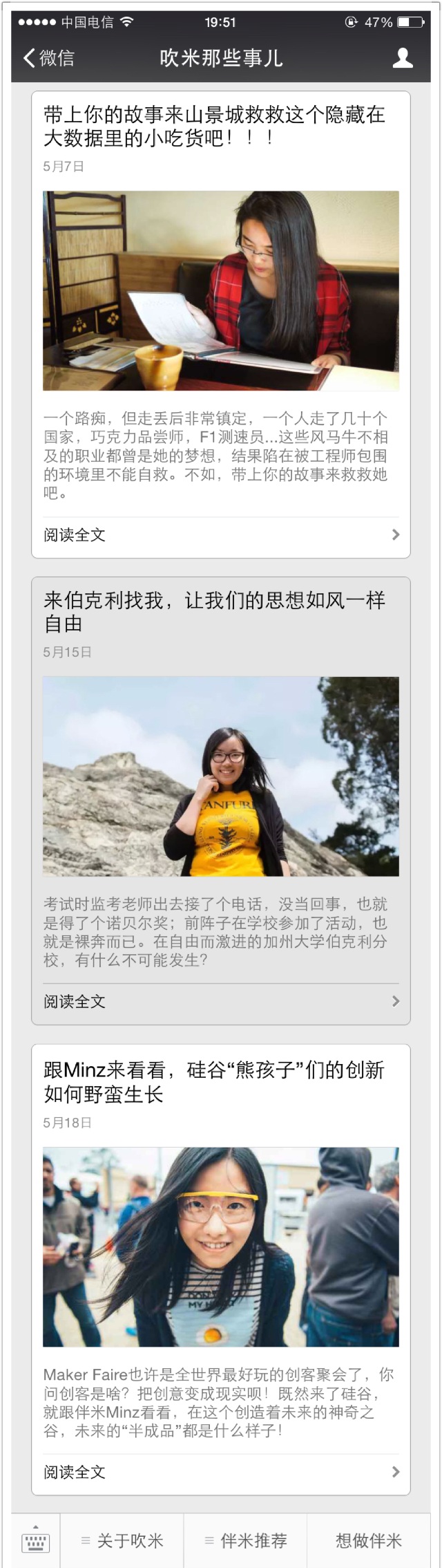
Task: Tap 阅读全文 under the 山景城 article
Action: [x=220, y=534]
